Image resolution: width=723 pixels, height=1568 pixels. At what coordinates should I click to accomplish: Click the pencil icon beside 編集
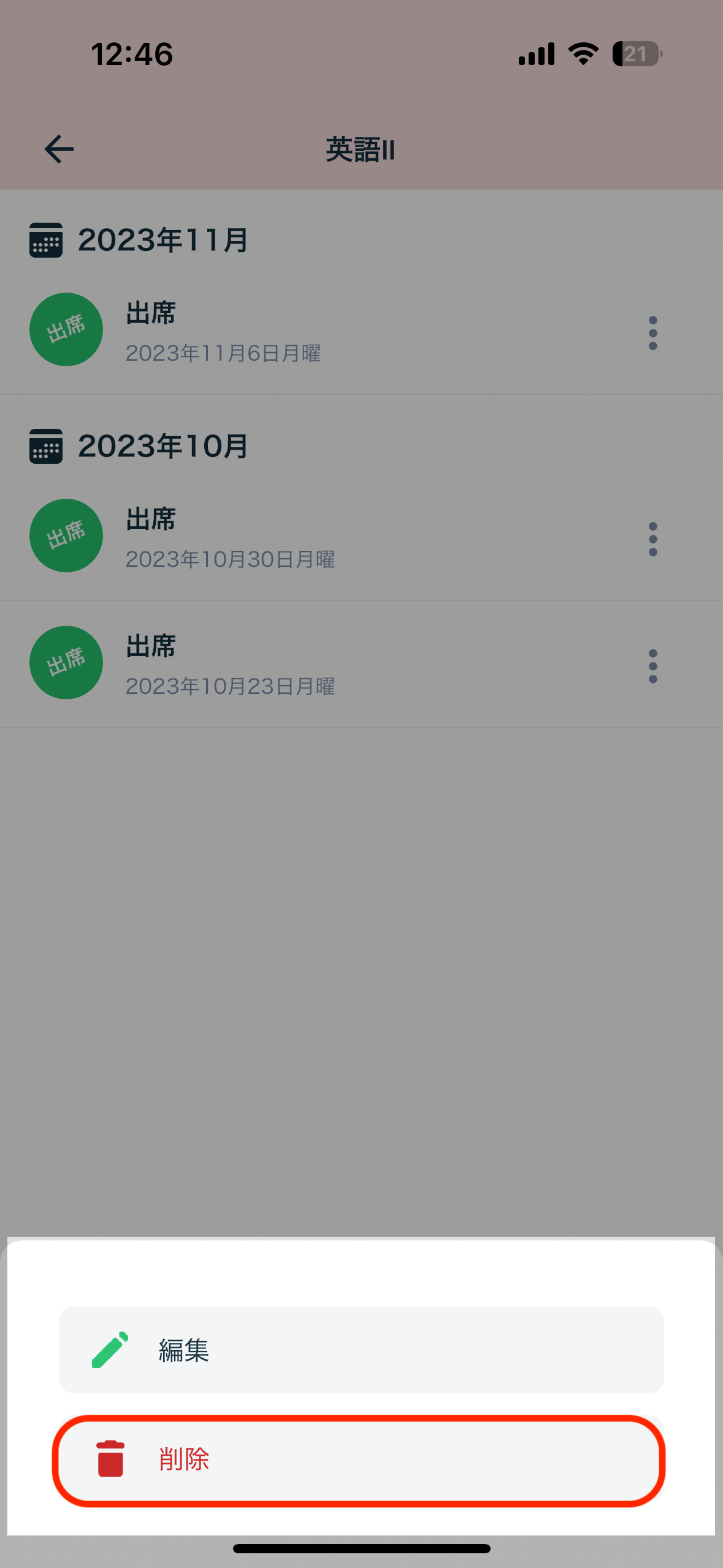110,1350
